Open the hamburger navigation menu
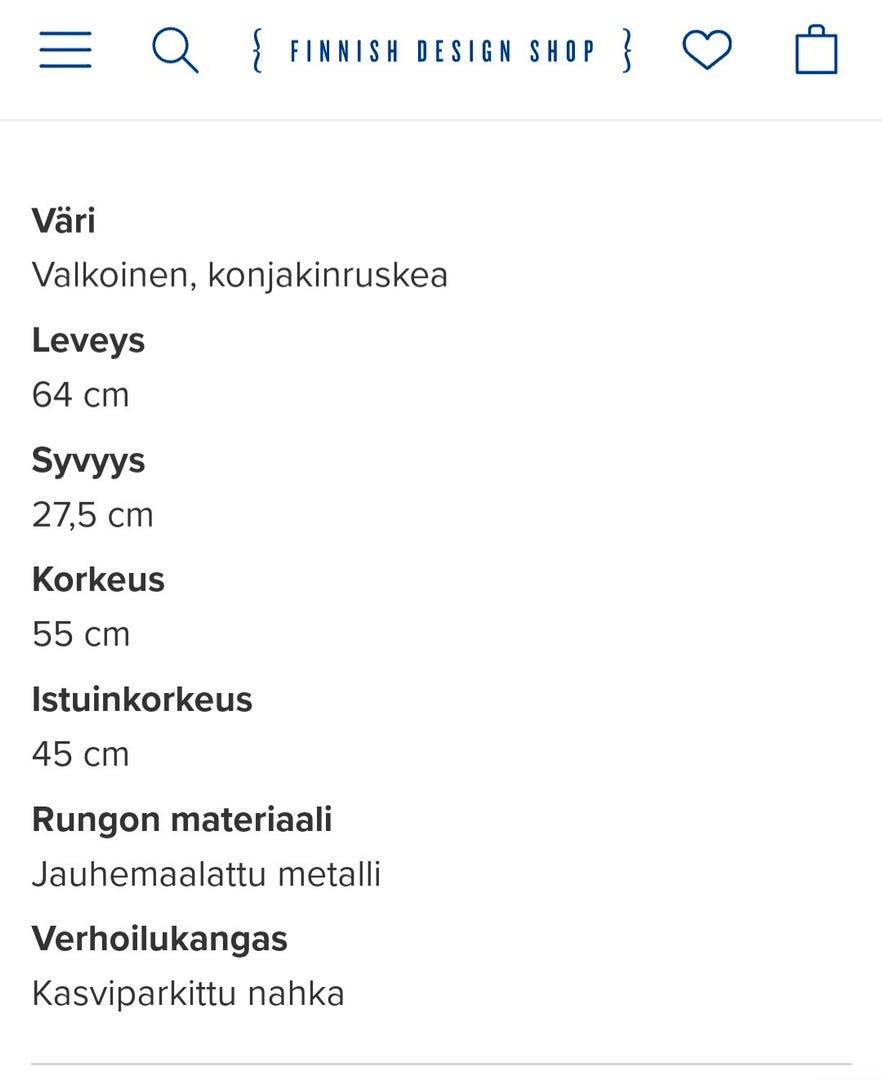 click(64, 49)
